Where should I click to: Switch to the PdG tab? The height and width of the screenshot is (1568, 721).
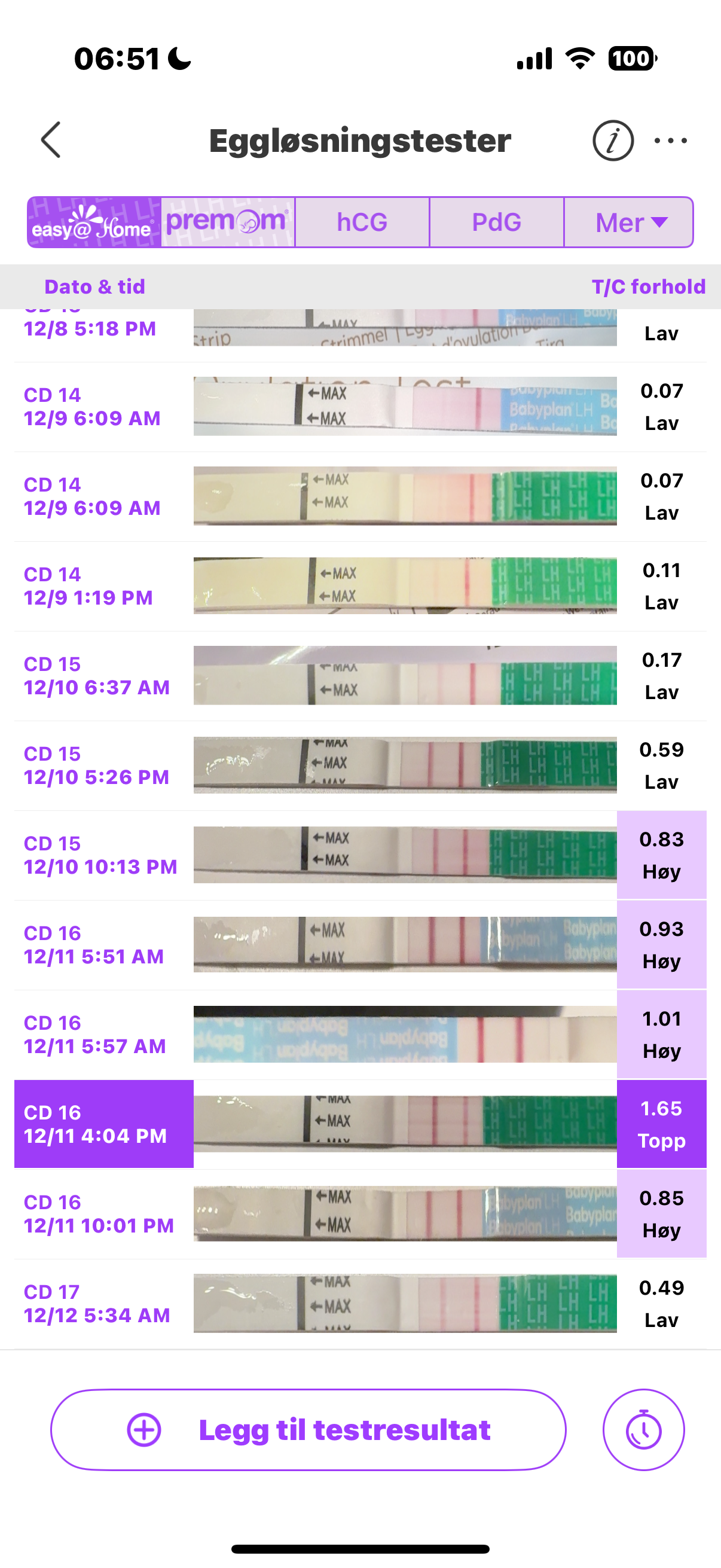click(496, 223)
